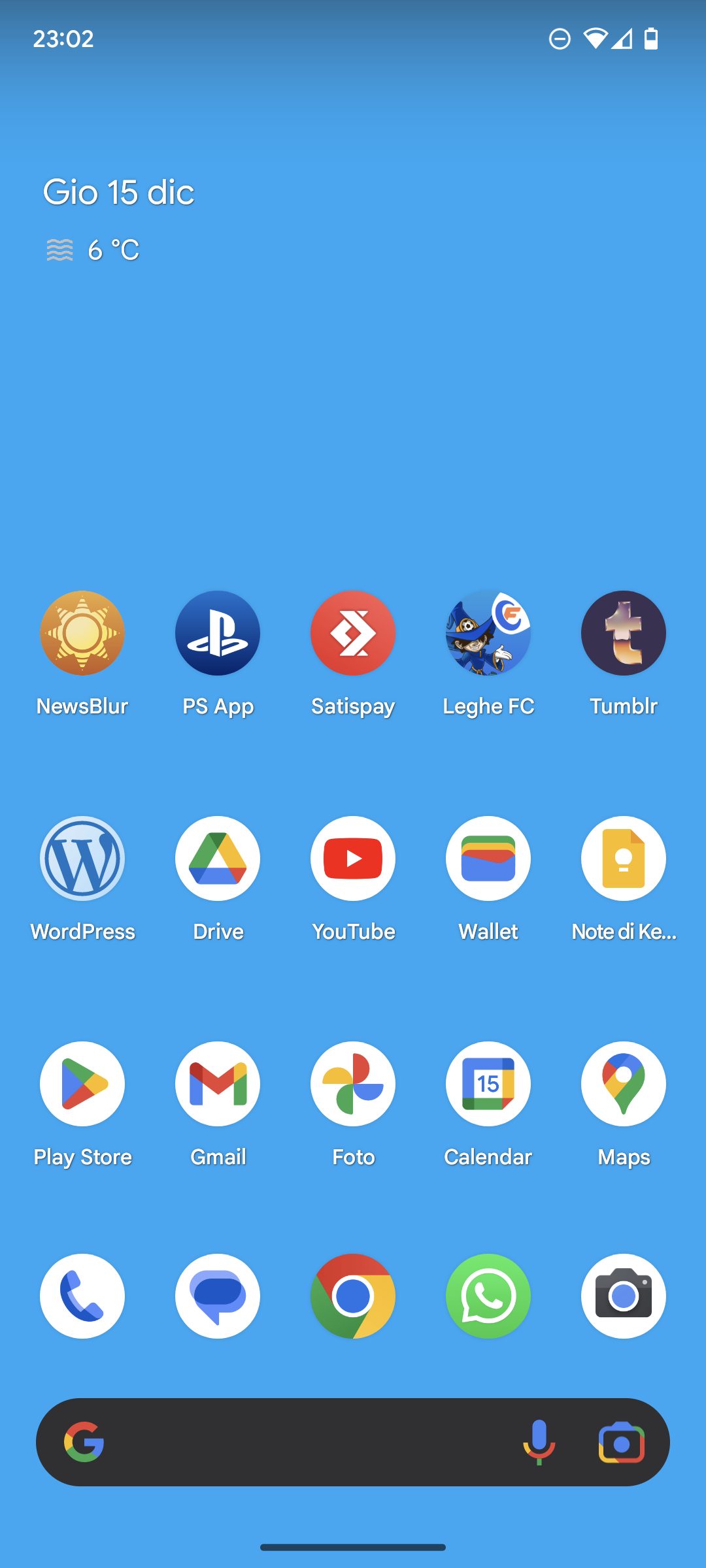Open the Phone dialer app
Viewport: 706px width, 1568px height.
click(82, 1296)
